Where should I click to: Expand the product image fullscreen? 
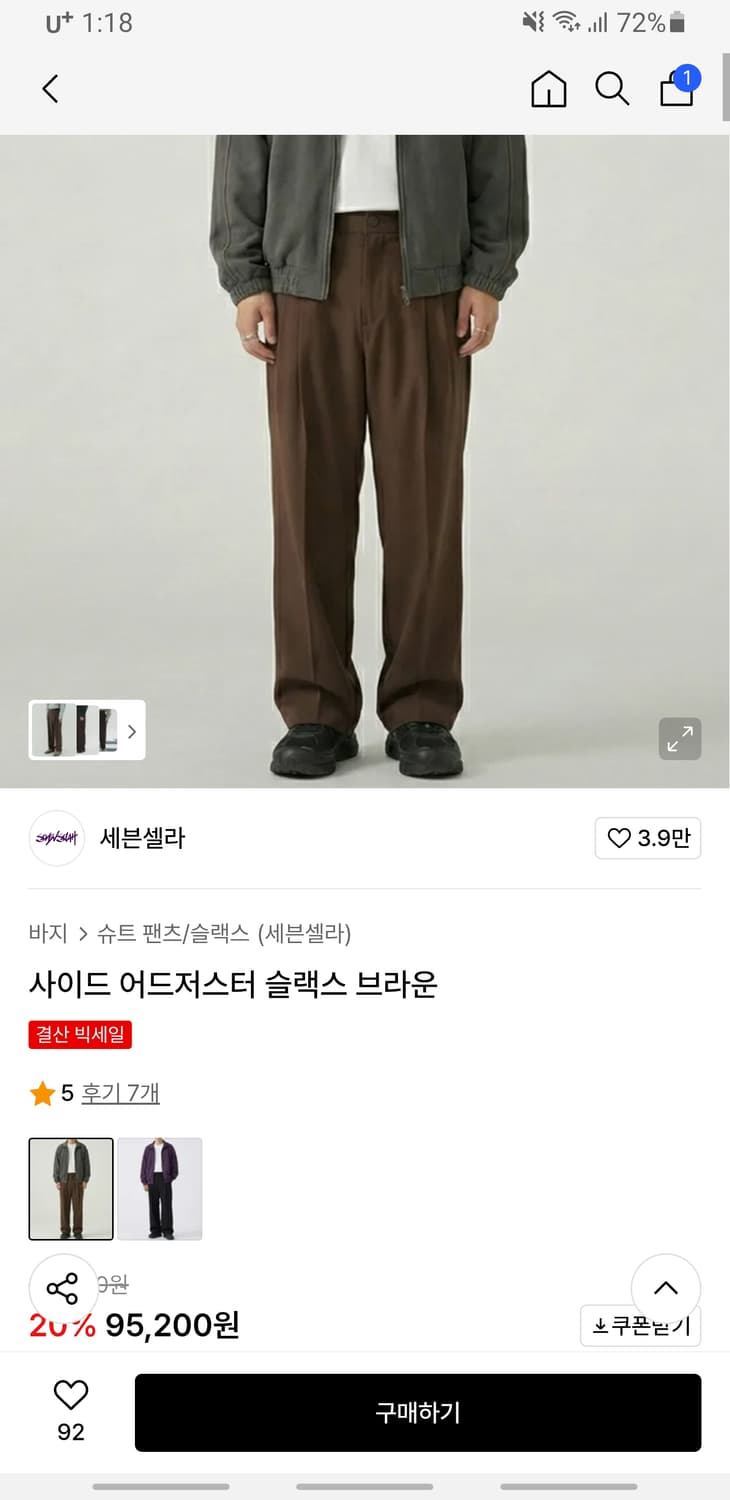coord(681,738)
